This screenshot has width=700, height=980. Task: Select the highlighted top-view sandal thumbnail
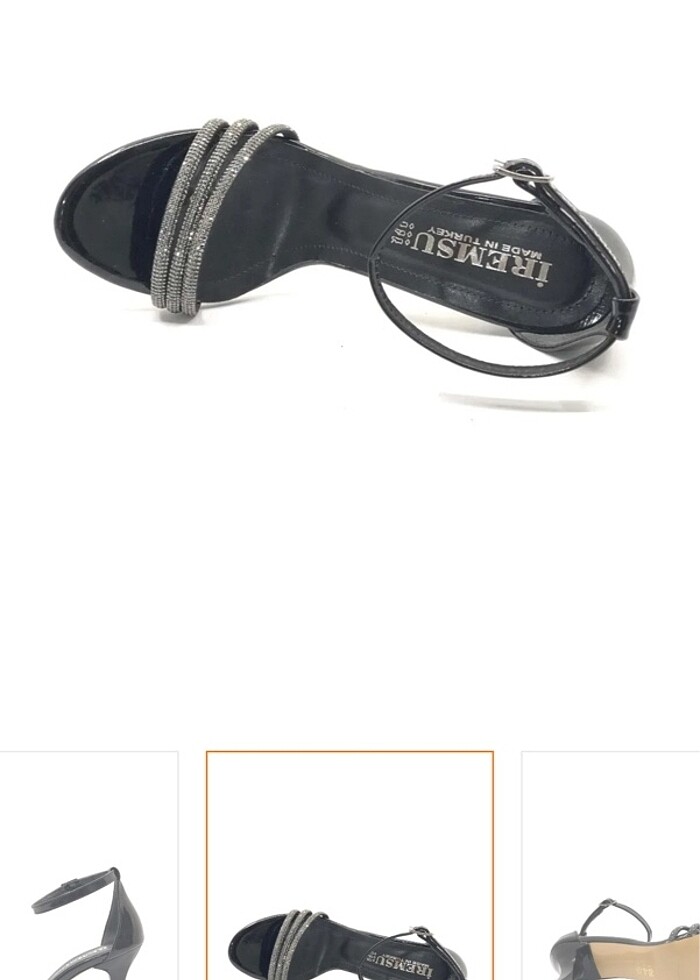pyautogui.click(x=349, y=868)
